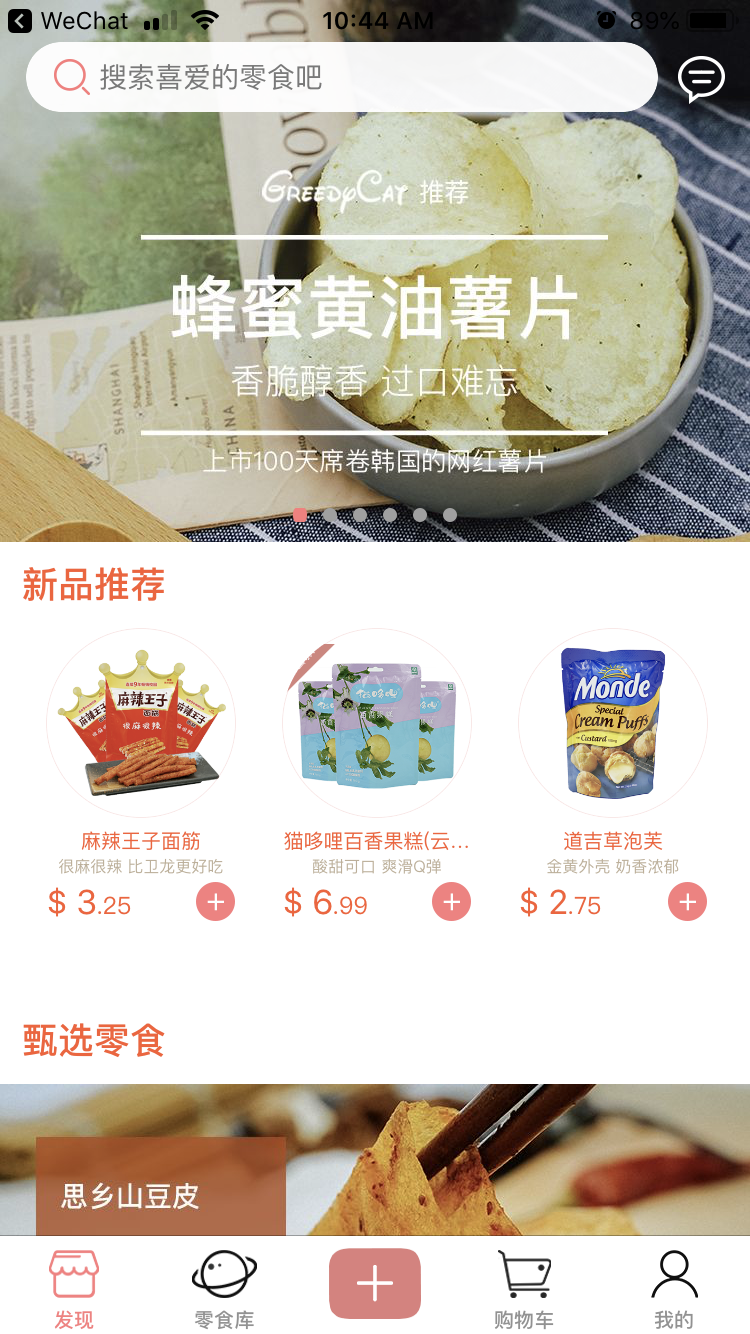Switch to the 零食库 tab
The image size is (750, 1334).
coord(224,1288)
